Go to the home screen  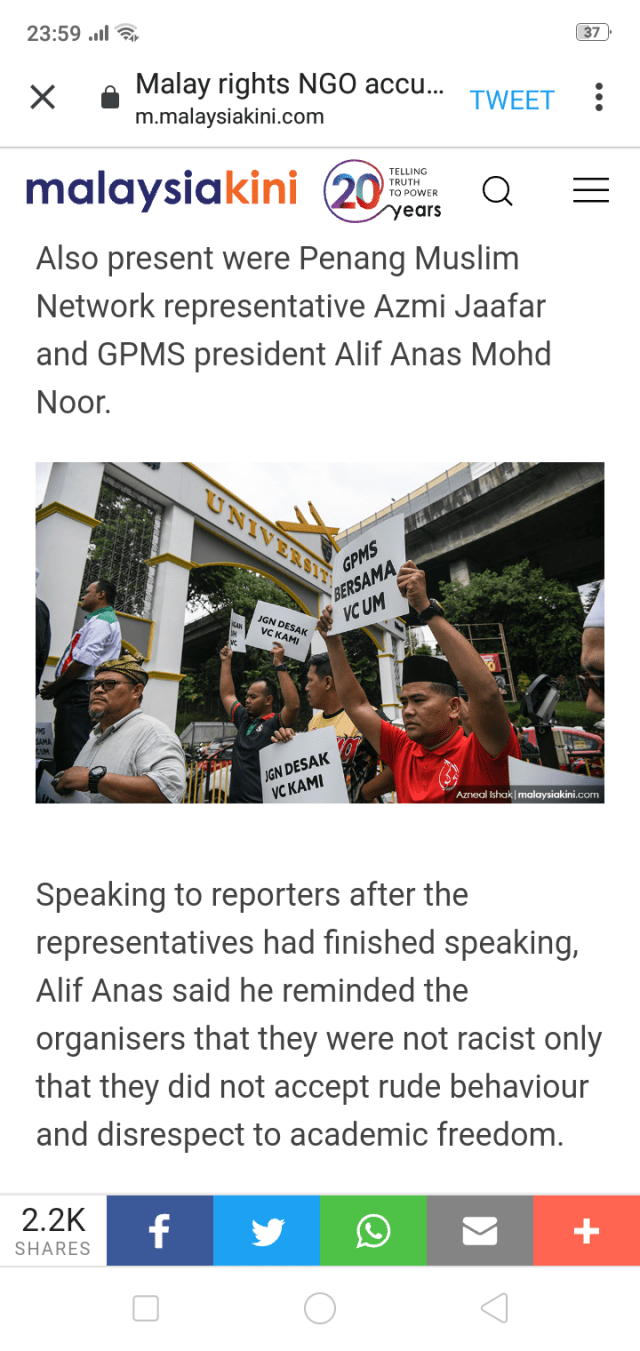[x=320, y=1308]
